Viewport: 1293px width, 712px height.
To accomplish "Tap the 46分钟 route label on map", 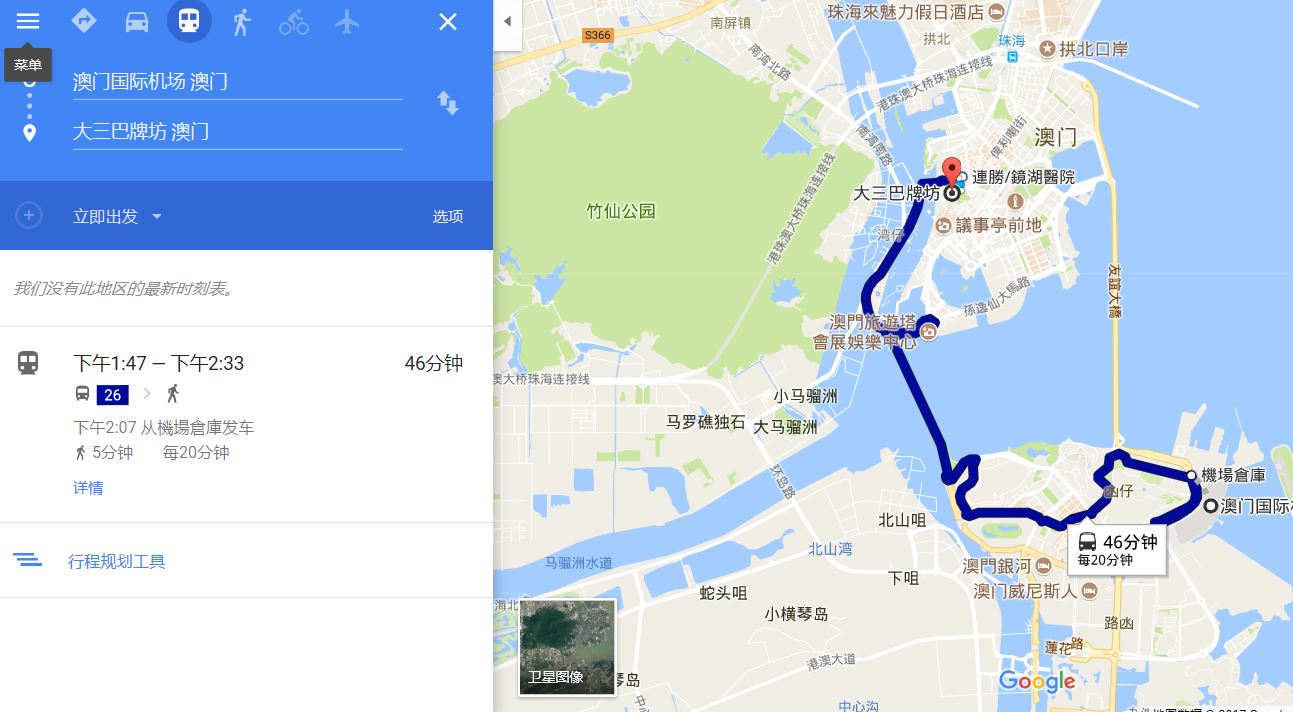I will click(x=1118, y=548).
